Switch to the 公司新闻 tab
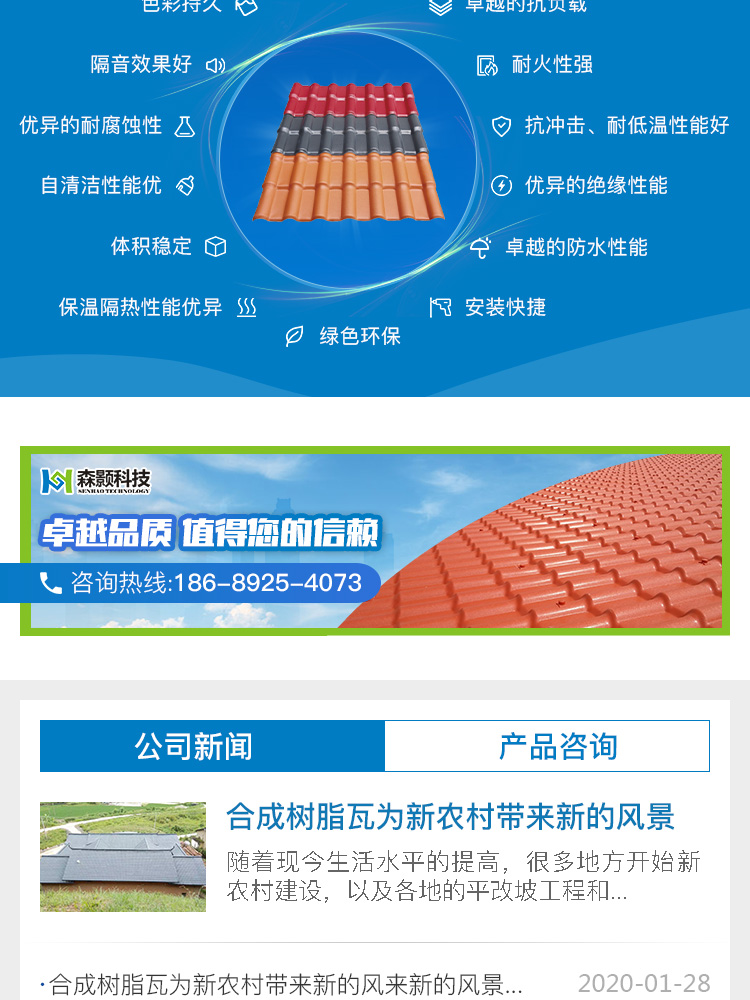750x1000 pixels. tap(212, 746)
